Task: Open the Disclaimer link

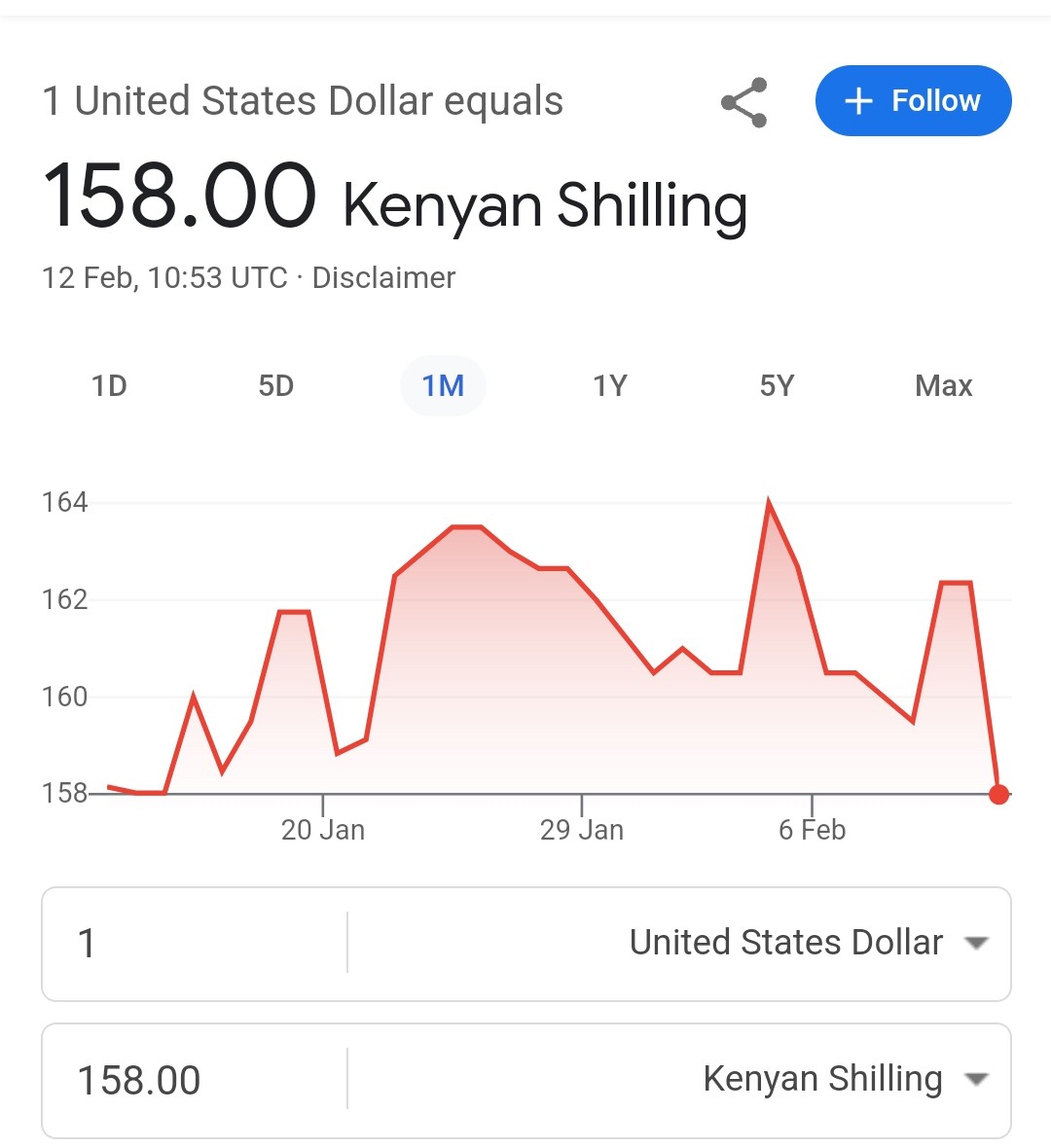Action: [383, 278]
